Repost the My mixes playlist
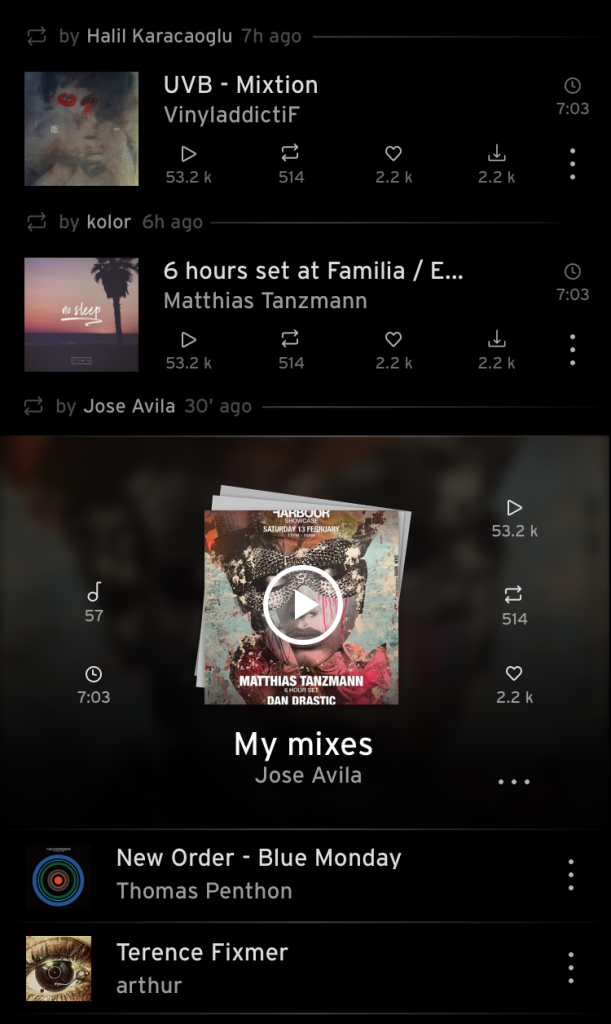The width and height of the screenshot is (611, 1024). pos(514,595)
